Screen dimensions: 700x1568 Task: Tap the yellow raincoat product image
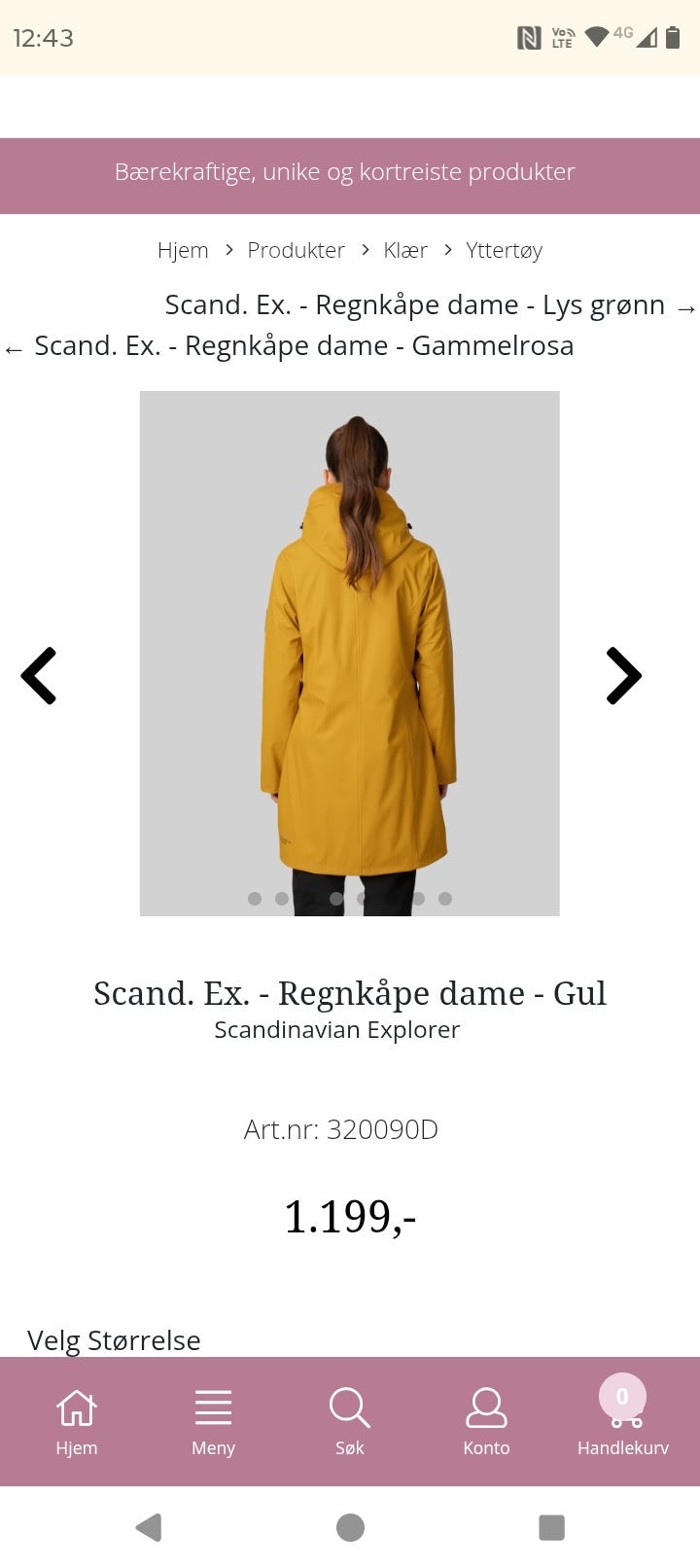[x=350, y=652]
